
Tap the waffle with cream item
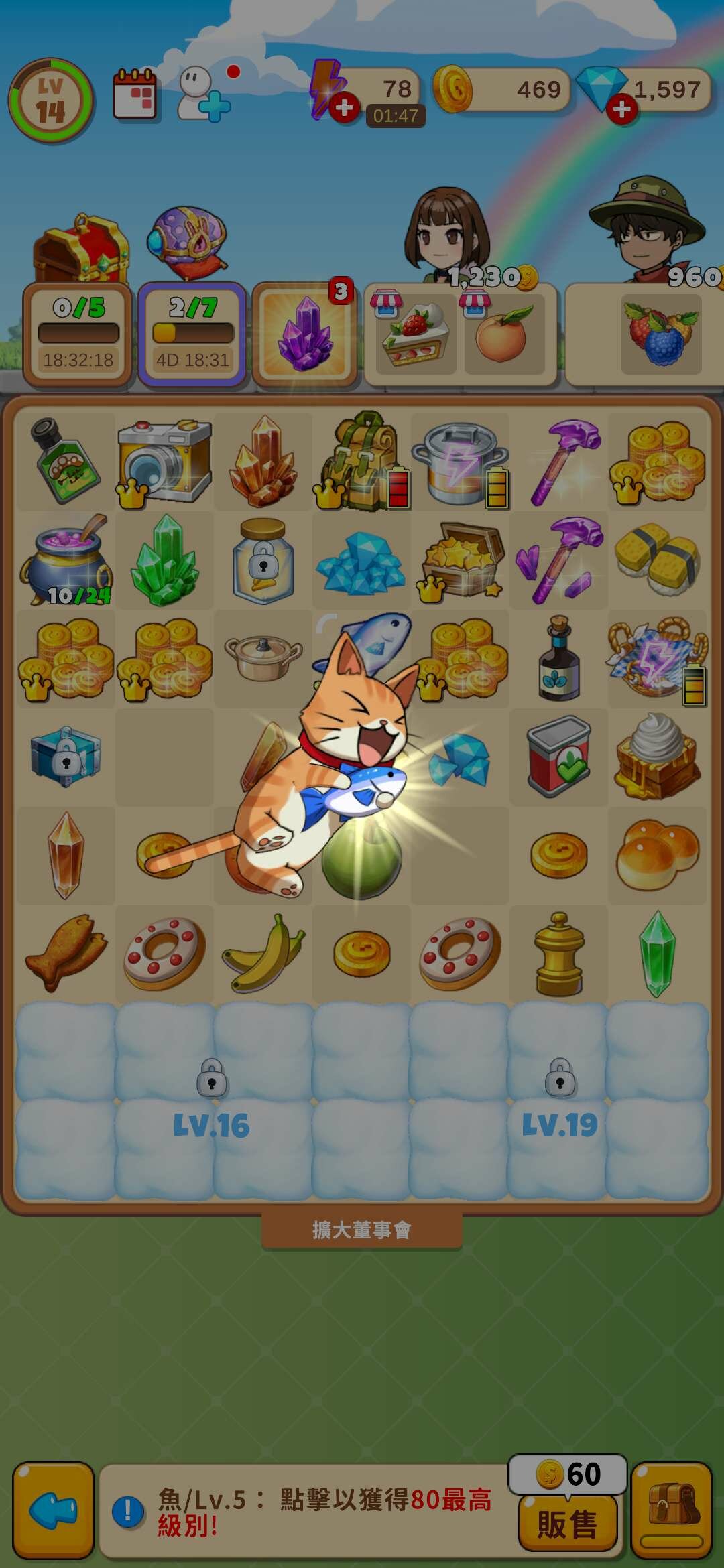point(658,757)
